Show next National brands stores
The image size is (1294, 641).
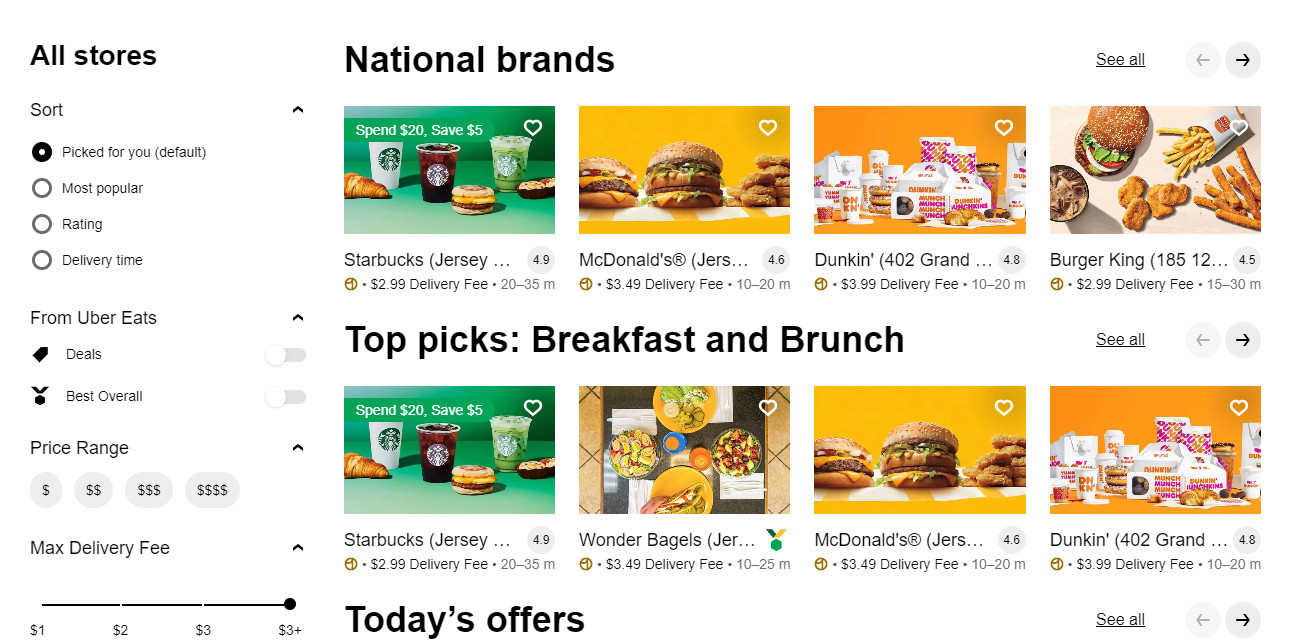(1243, 60)
